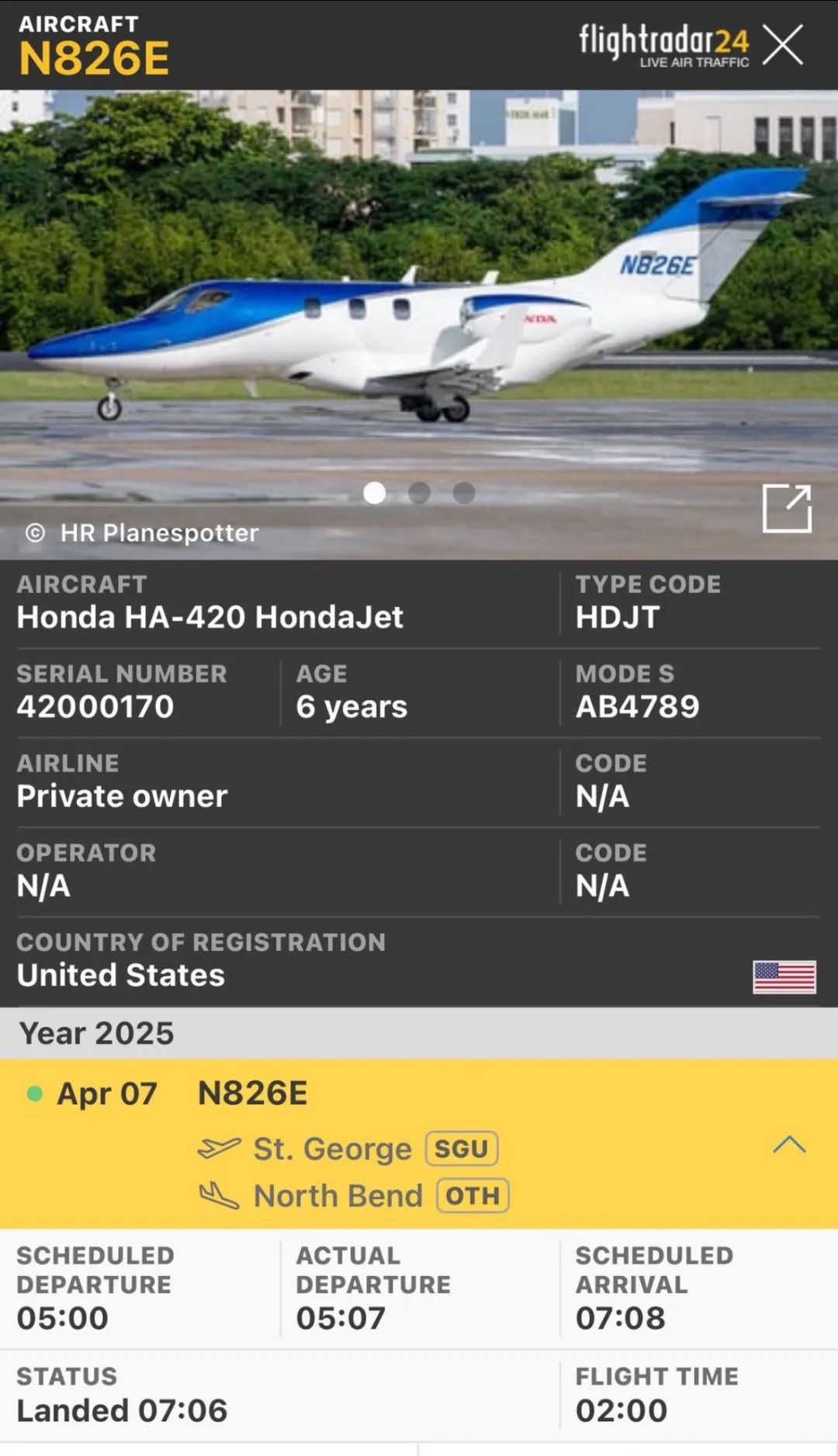Jump to the second photo dot
This screenshot has width=838, height=1456.
point(419,493)
